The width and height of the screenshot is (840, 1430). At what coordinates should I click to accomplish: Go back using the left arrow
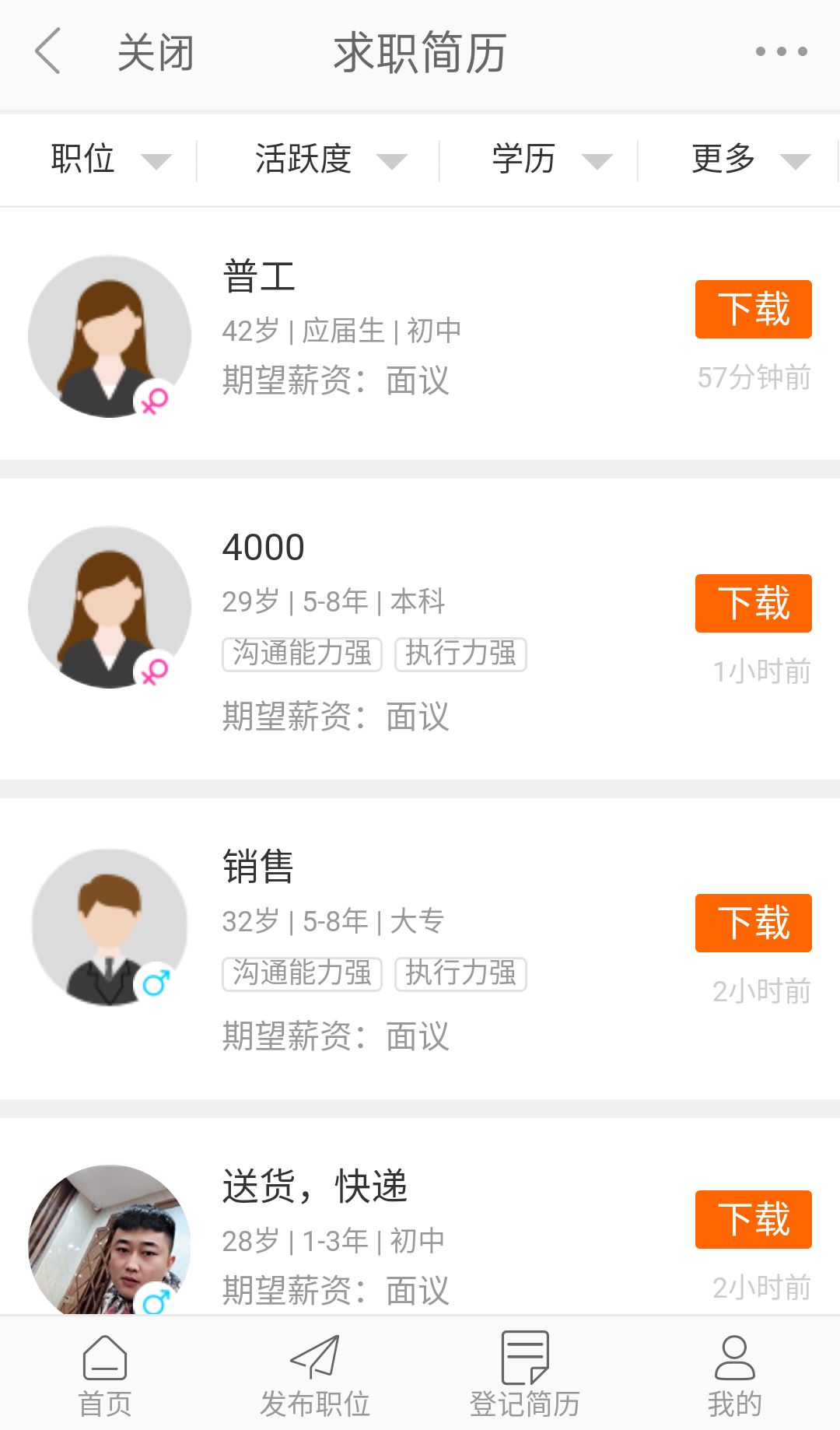pos(48,51)
